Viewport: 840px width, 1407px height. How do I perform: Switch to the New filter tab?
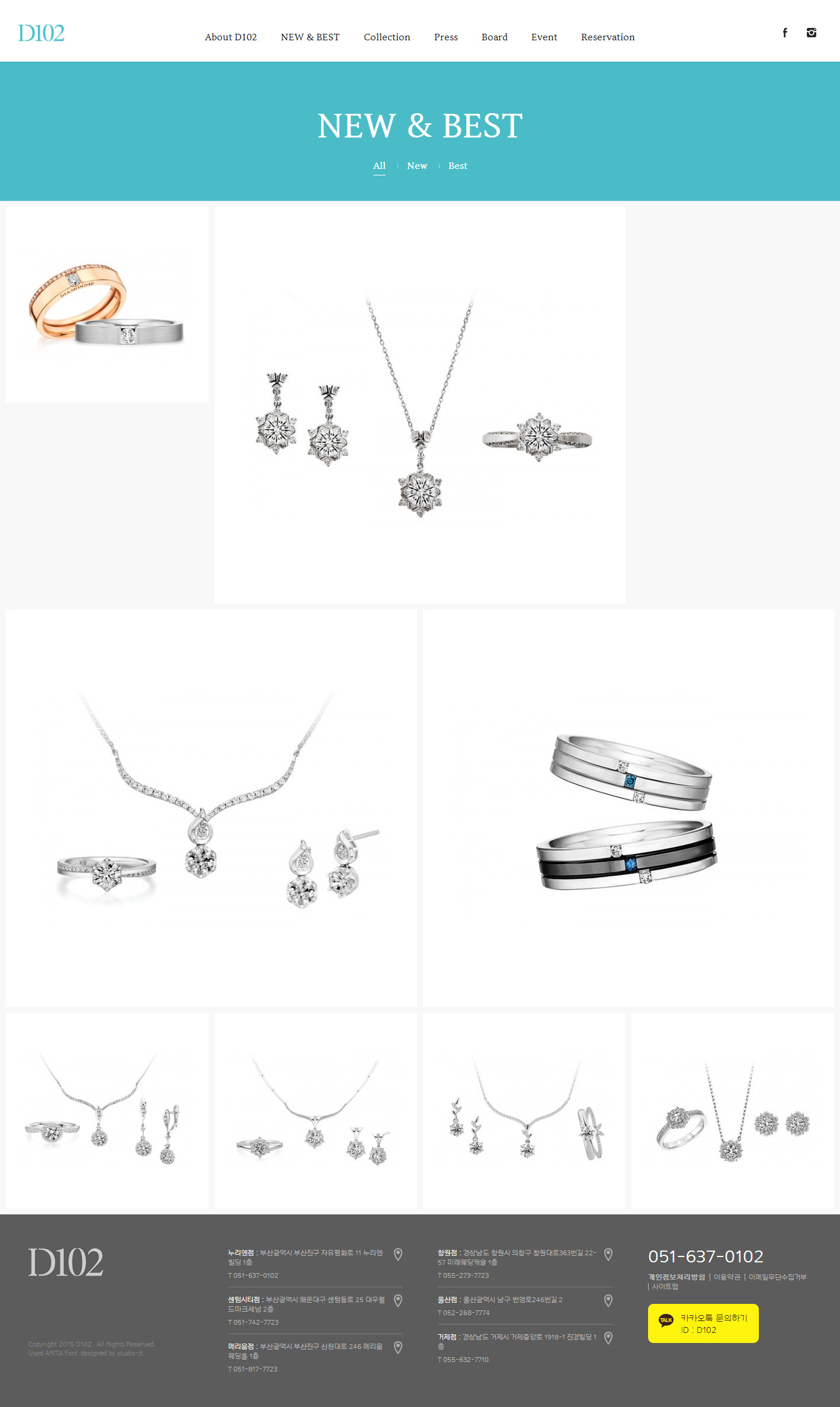(416, 166)
